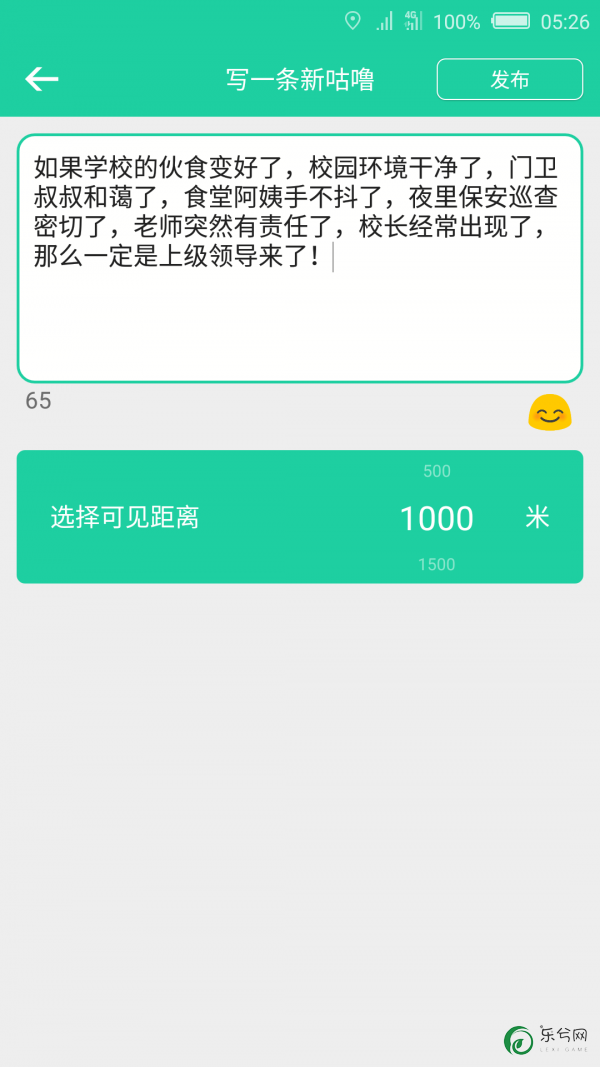The height and width of the screenshot is (1067, 600).
Task: Go back using the arrow icon
Action: coord(41,80)
